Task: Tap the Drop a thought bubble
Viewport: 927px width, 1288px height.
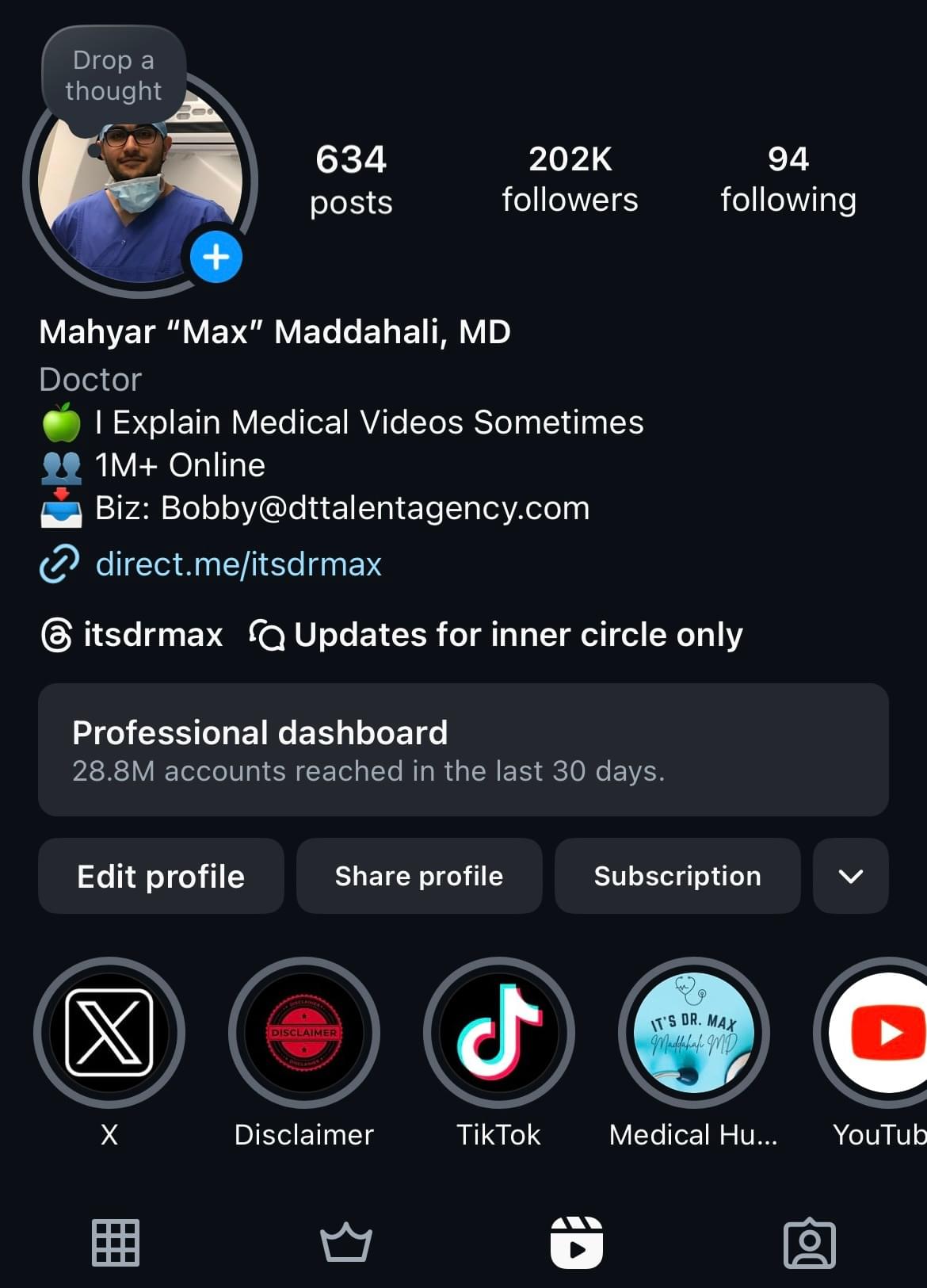Action: pyautogui.click(x=113, y=75)
